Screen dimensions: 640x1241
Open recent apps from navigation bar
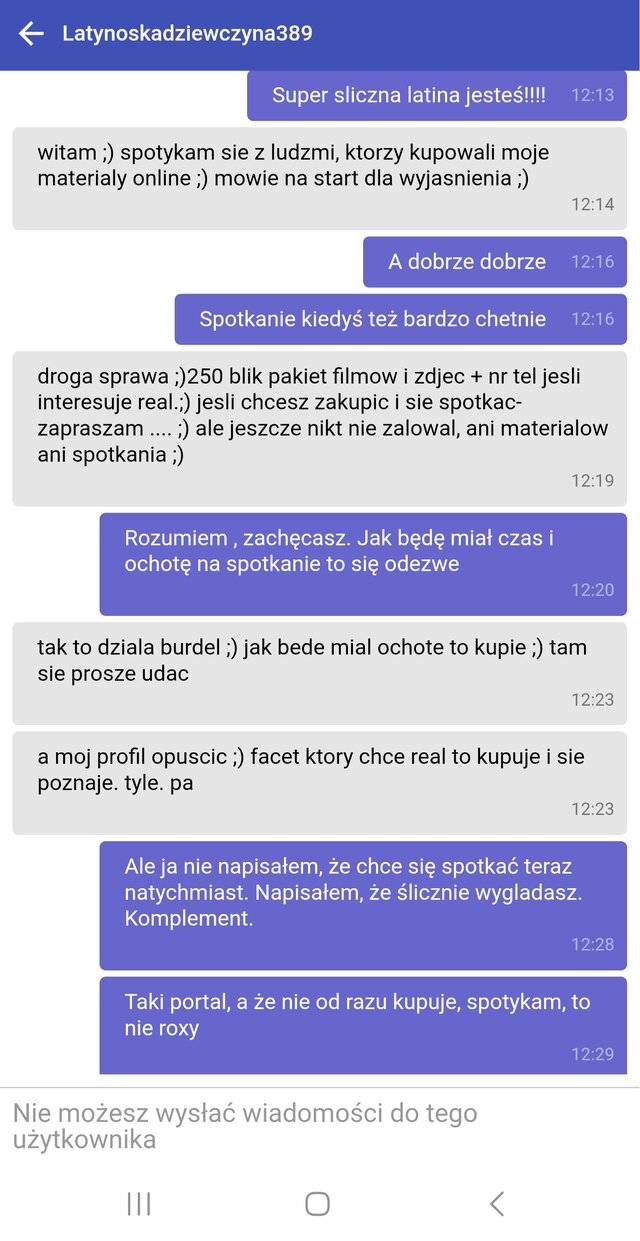click(139, 1204)
